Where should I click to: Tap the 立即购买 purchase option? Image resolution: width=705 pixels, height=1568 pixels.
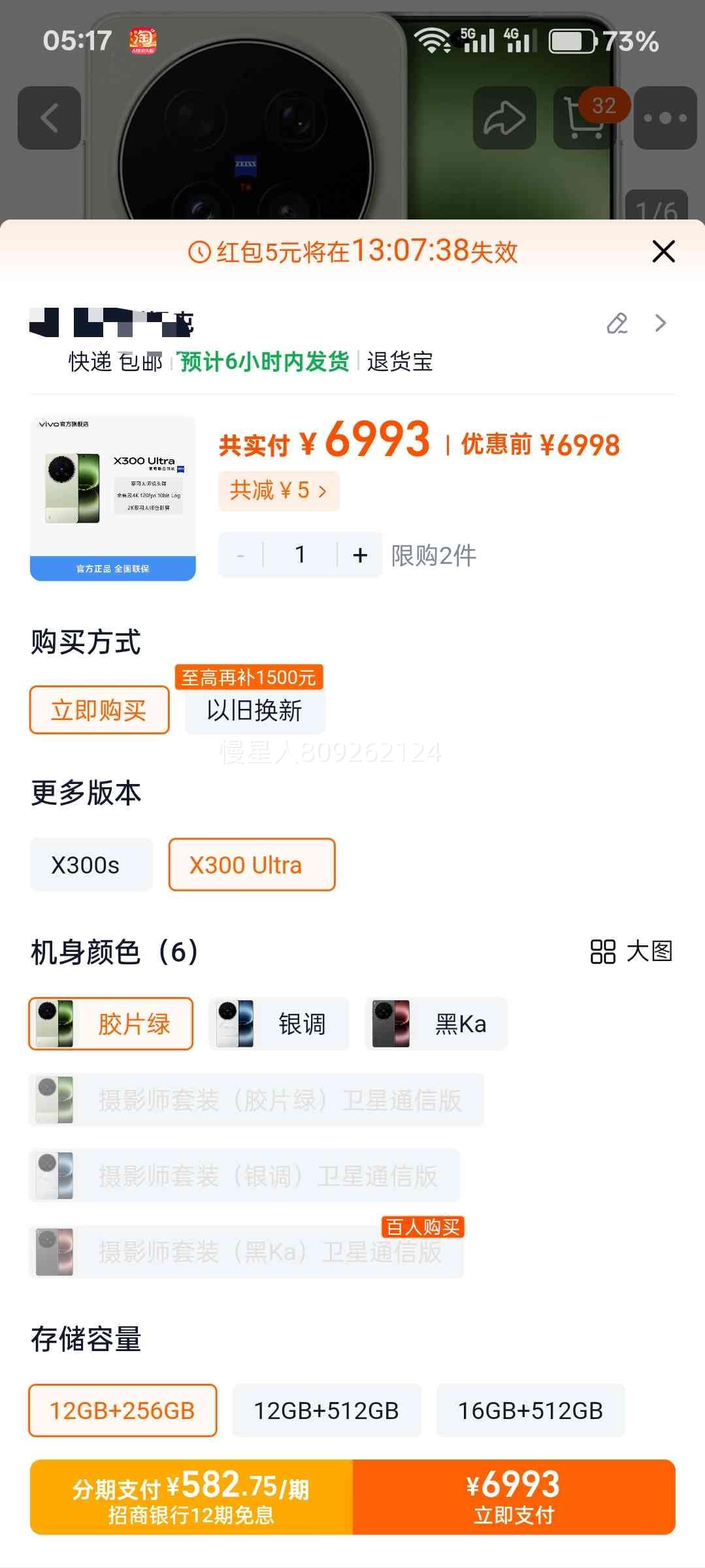(99, 710)
